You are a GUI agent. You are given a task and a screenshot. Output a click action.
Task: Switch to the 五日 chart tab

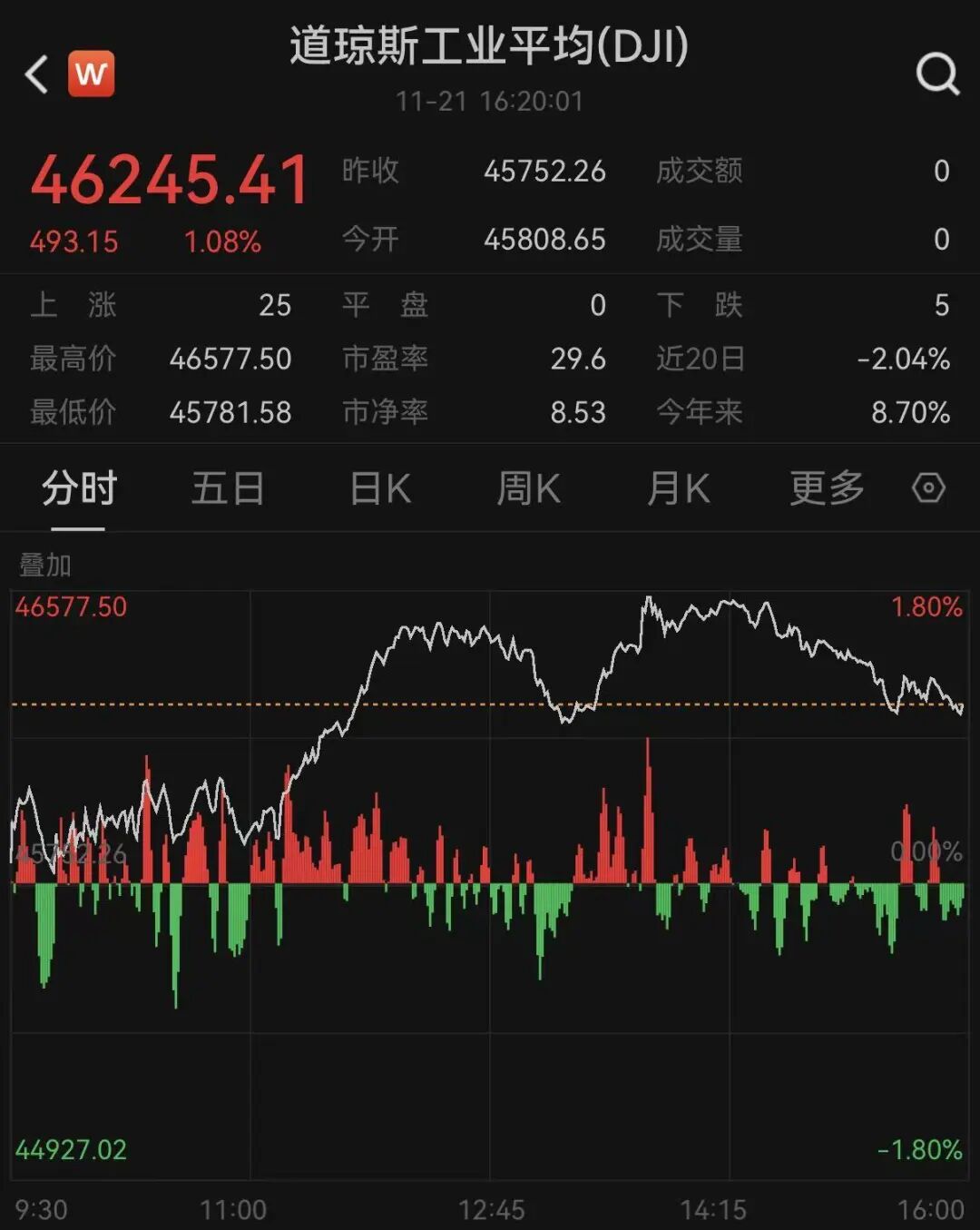click(228, 489)
